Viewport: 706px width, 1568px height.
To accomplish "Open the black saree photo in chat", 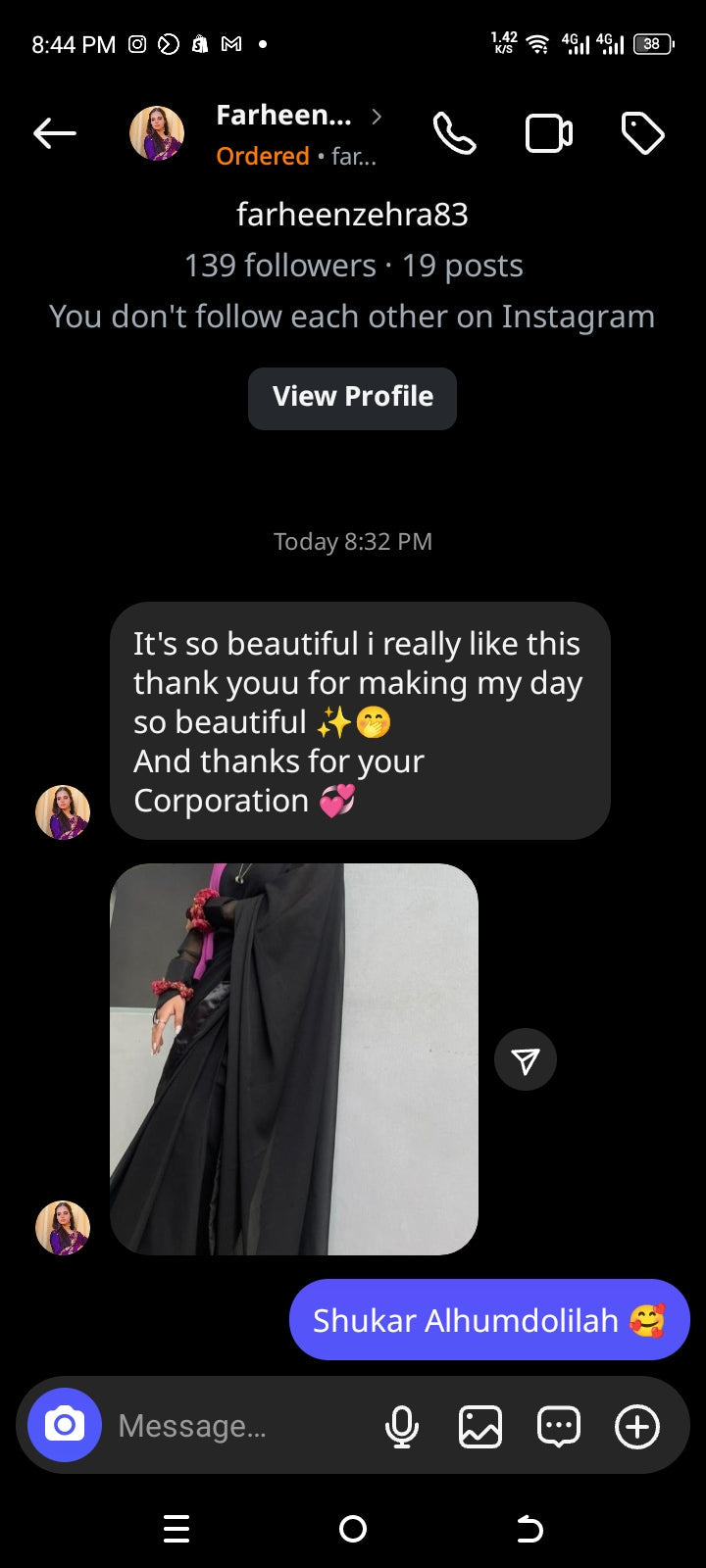I will click(x=293, y=1058).
